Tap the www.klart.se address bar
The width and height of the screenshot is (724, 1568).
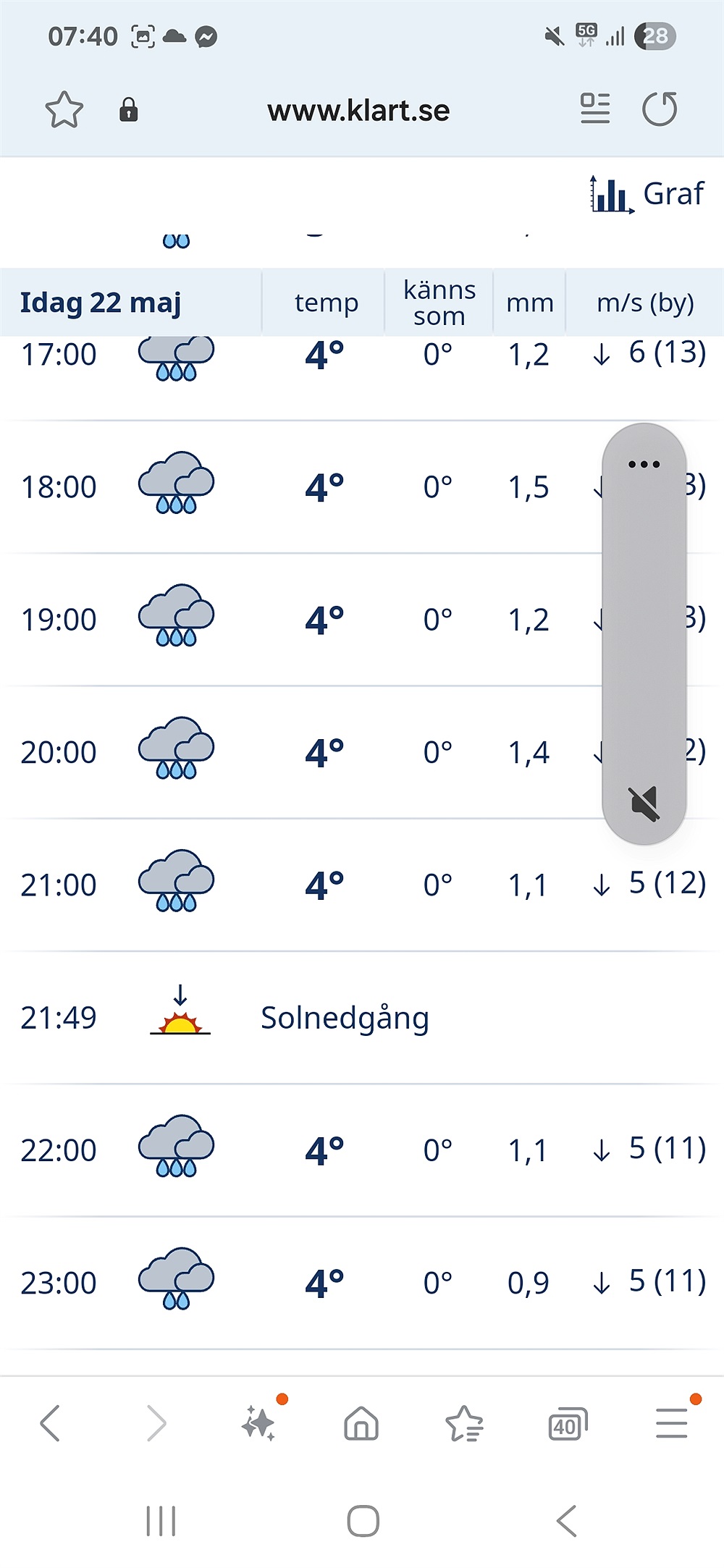tap(358, 111)
